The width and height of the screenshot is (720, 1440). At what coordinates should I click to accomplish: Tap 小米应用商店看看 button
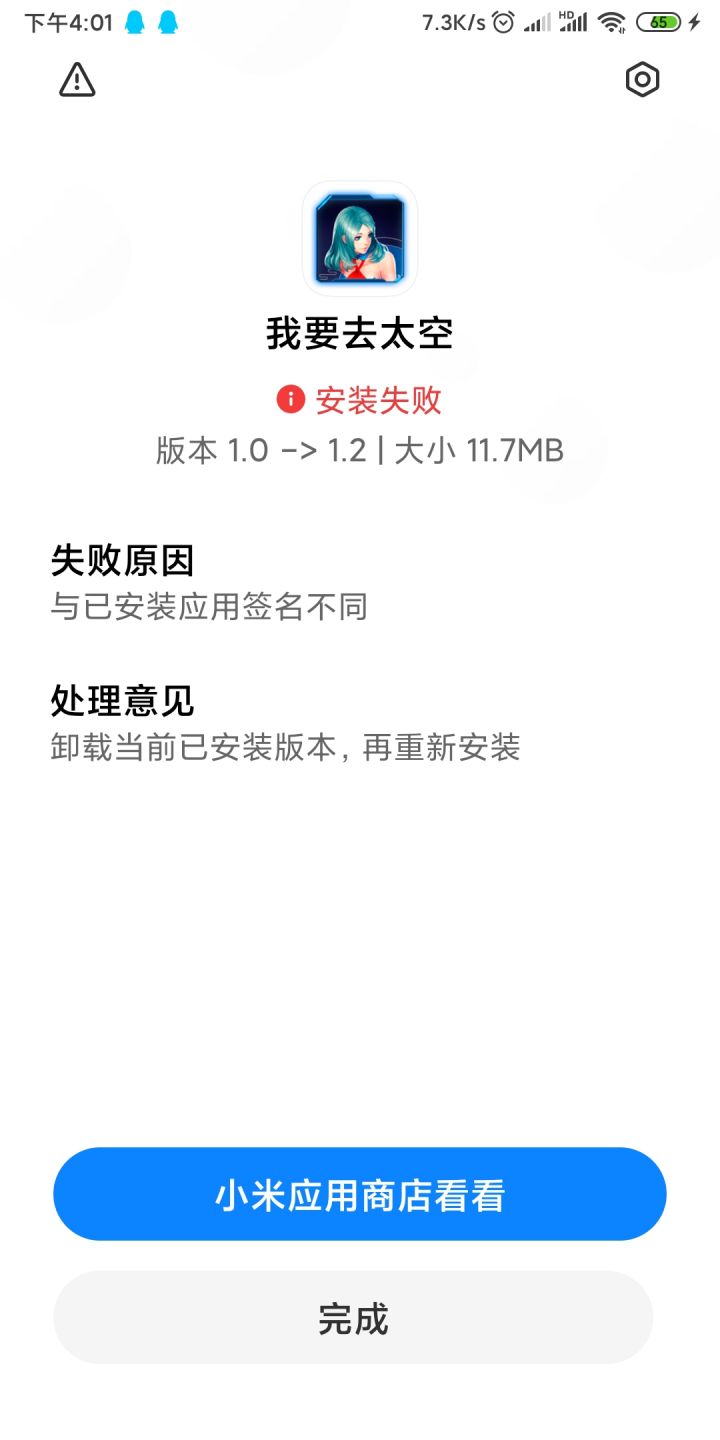[359, 1195]
